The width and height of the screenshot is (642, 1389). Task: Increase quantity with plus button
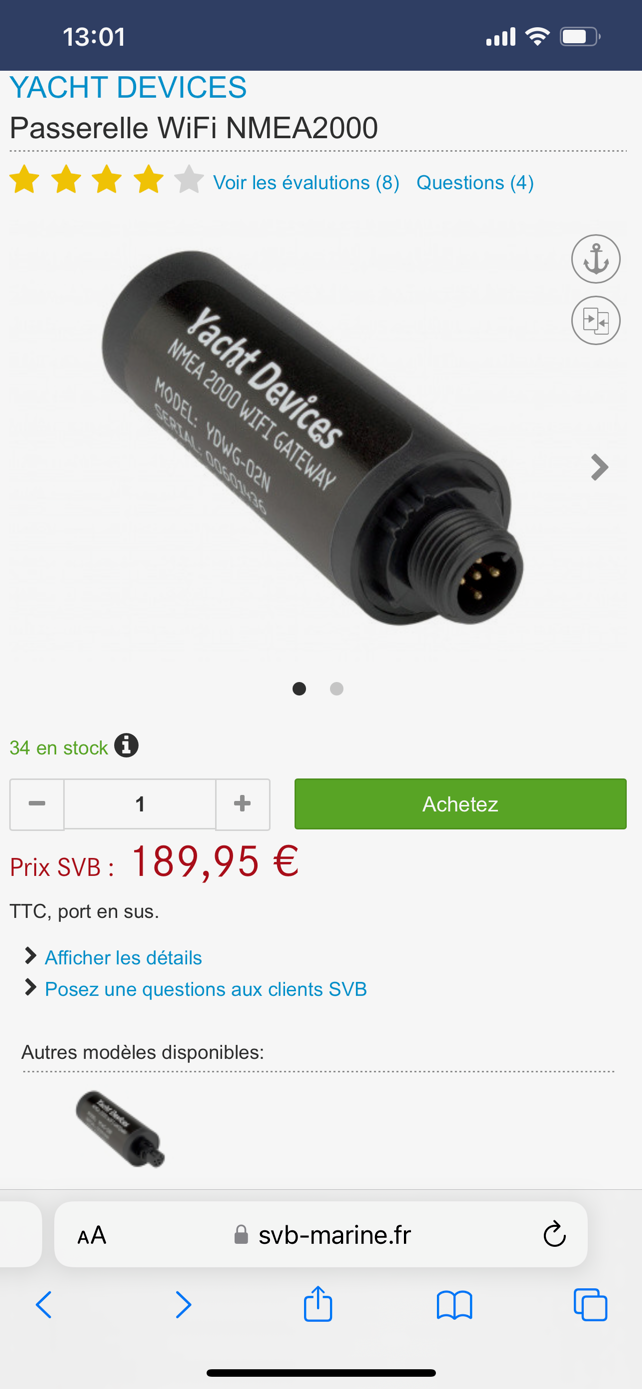tap(242, 804)
